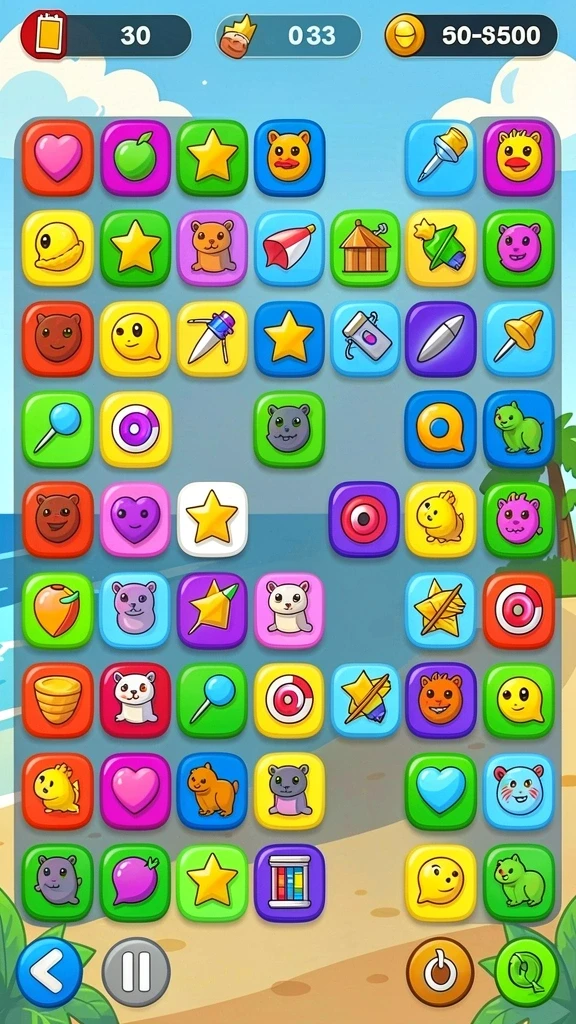Select the purple donut on yellow tile
576x1024 pixels.
click(x=135, y=429)
